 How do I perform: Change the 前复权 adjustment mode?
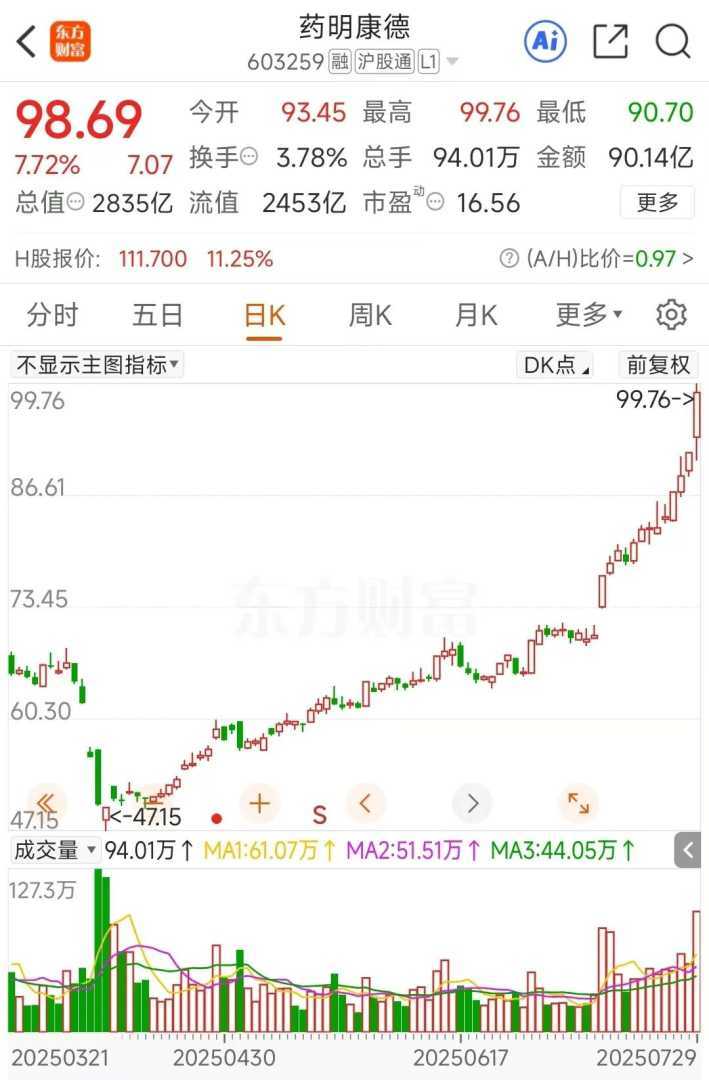pyautogui.click(x=658, y=365)
